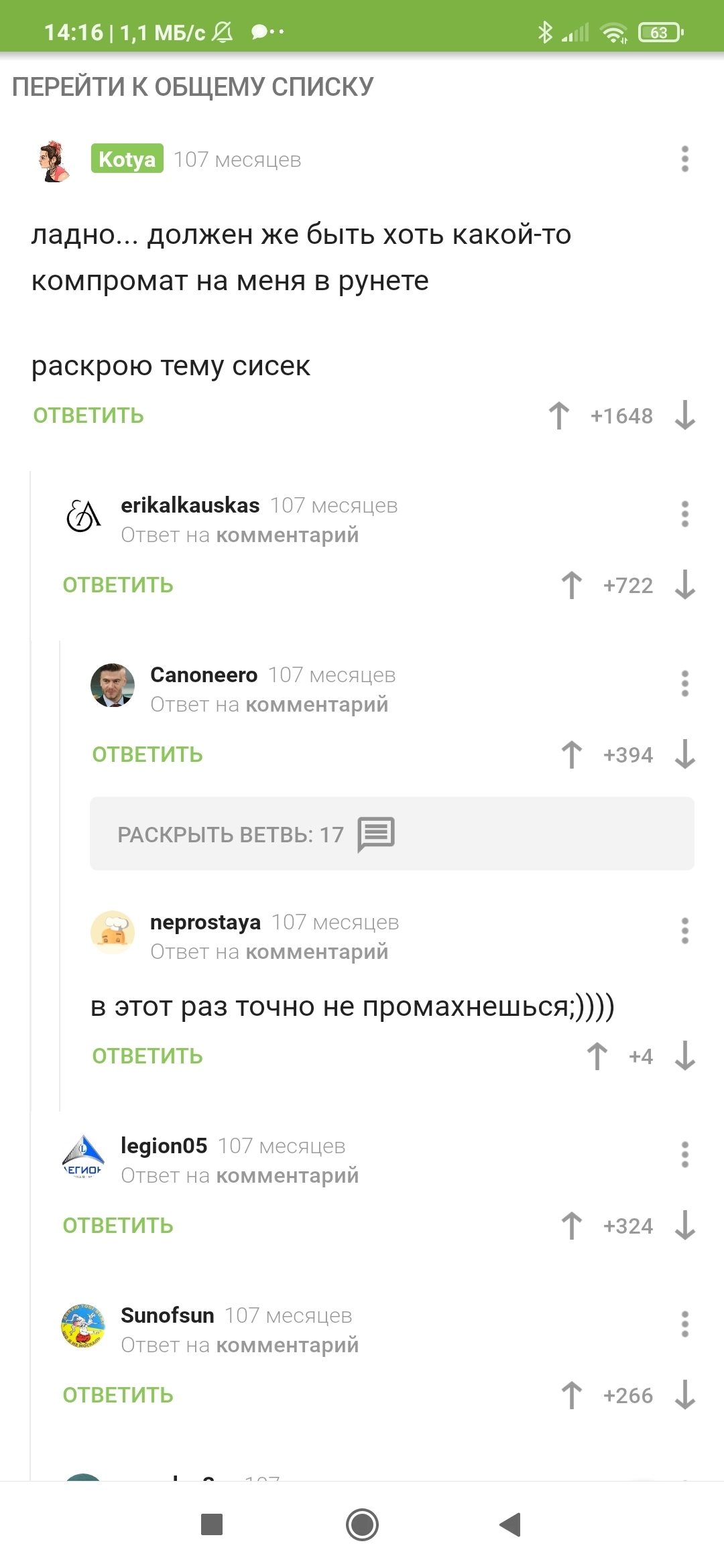Reply to Kotya's comment
This screenshot has height=1568, width=724.
click(88, 415)
